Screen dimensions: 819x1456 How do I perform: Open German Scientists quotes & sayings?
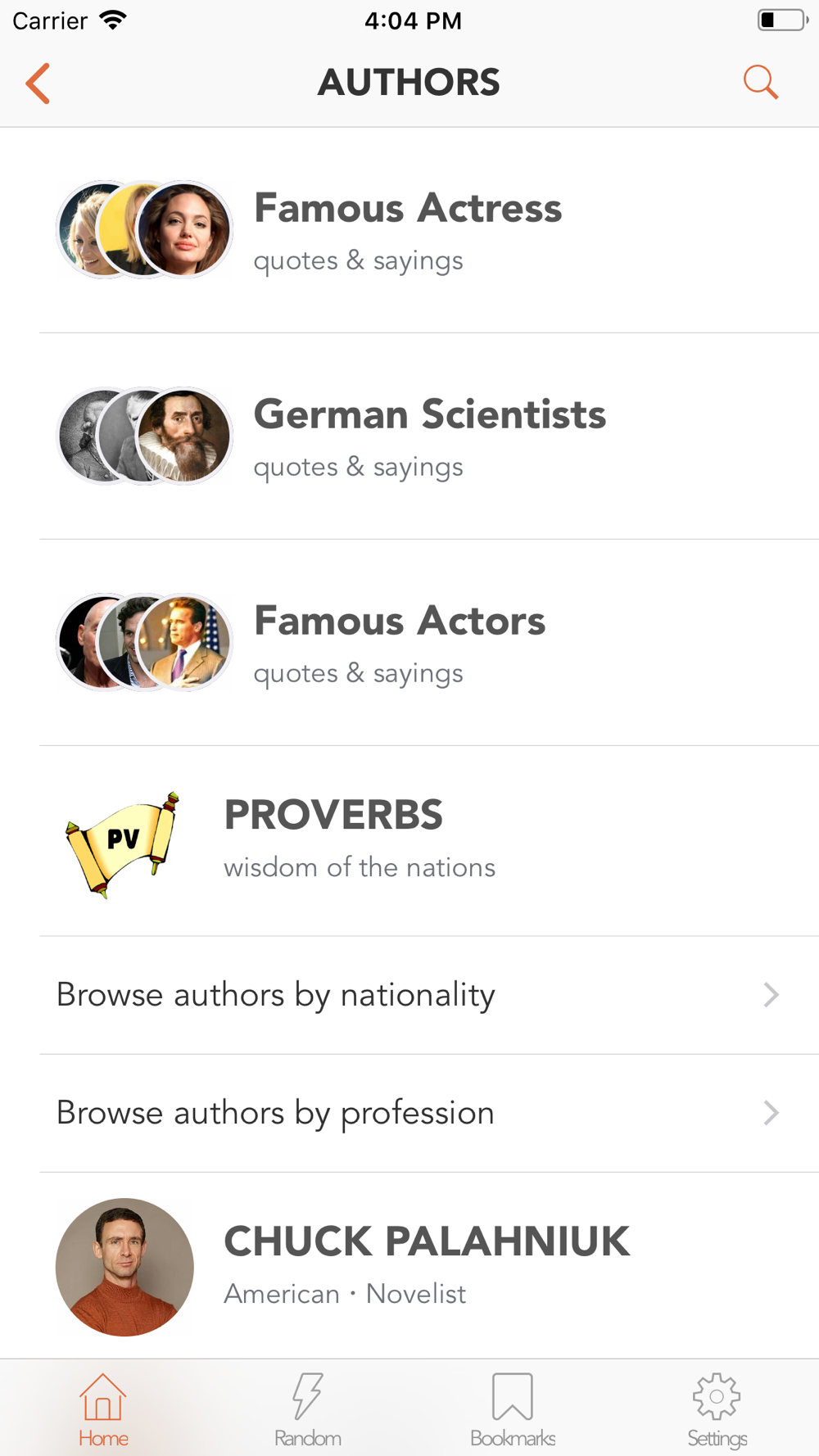pyautogui.click(x=428, y=436)
